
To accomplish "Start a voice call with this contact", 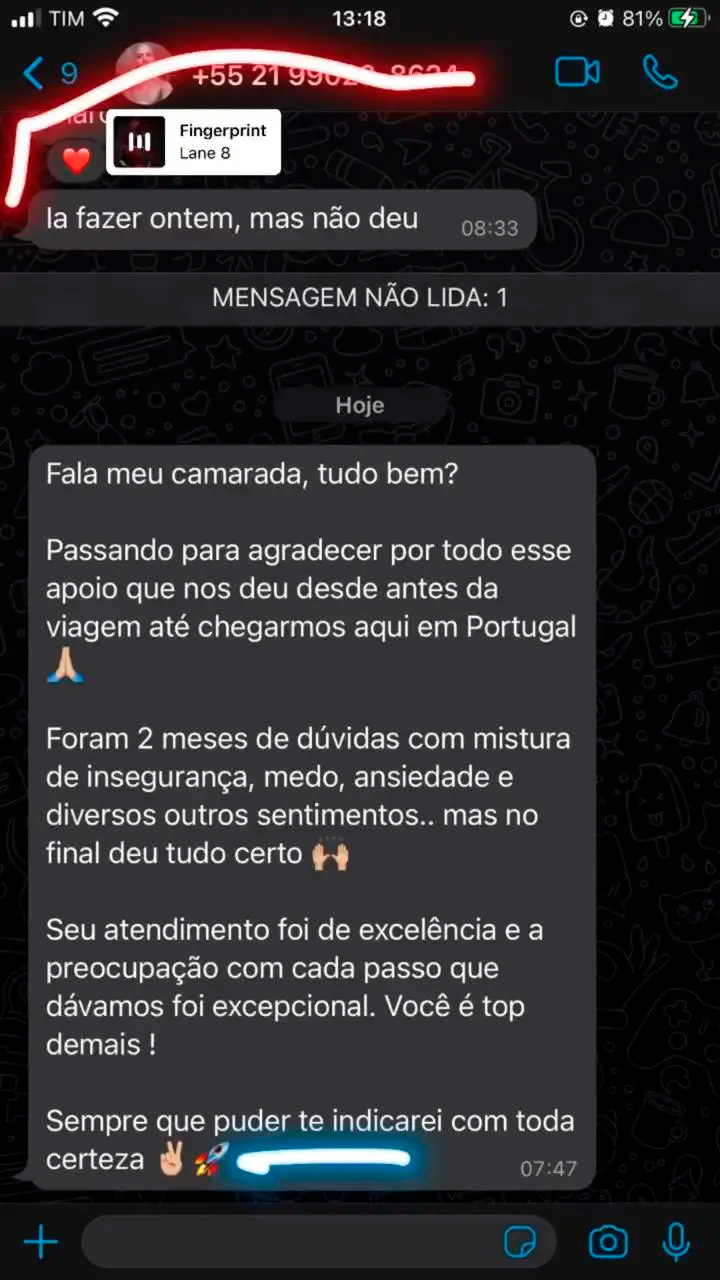I will [x=660, y=72].
